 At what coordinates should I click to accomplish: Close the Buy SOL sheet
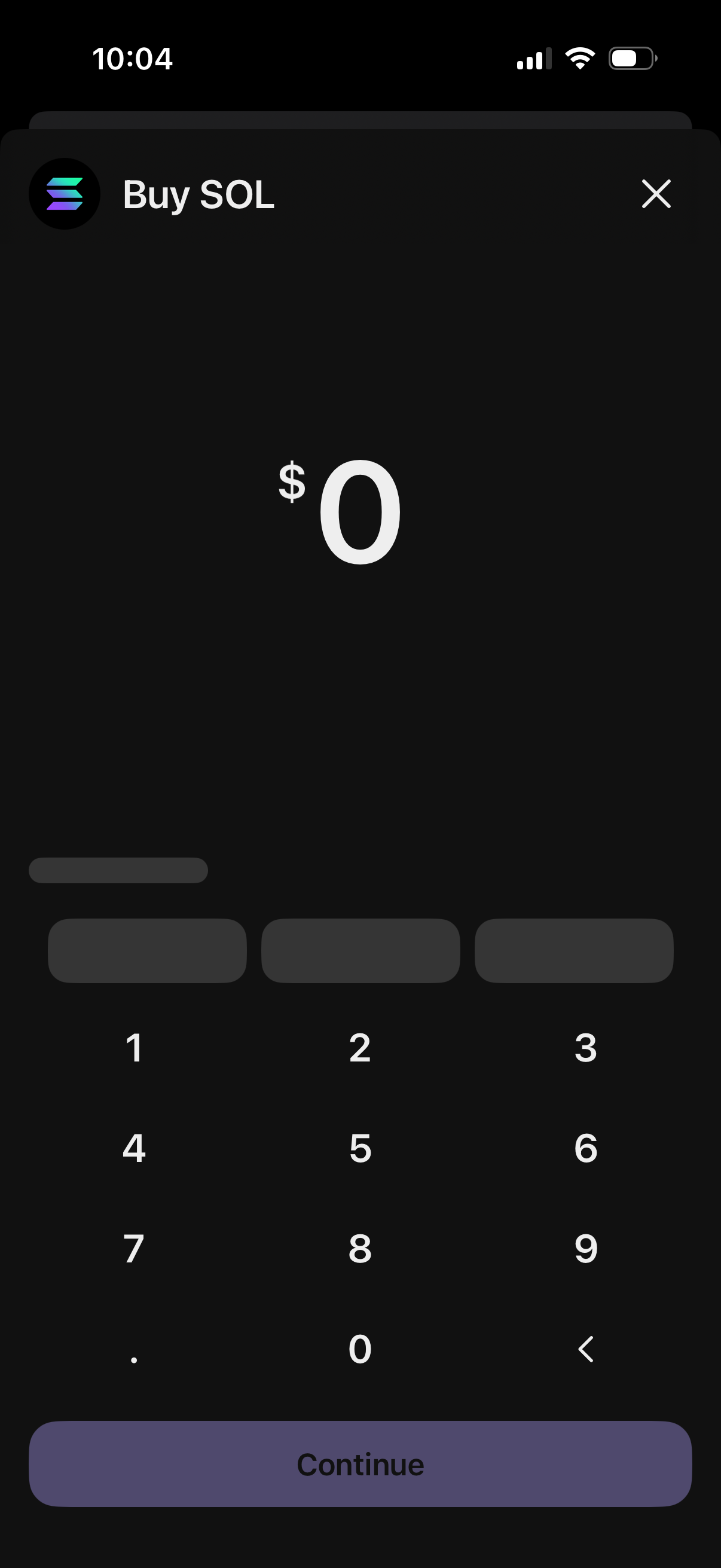pyautogui.click(x=655, y=194)
